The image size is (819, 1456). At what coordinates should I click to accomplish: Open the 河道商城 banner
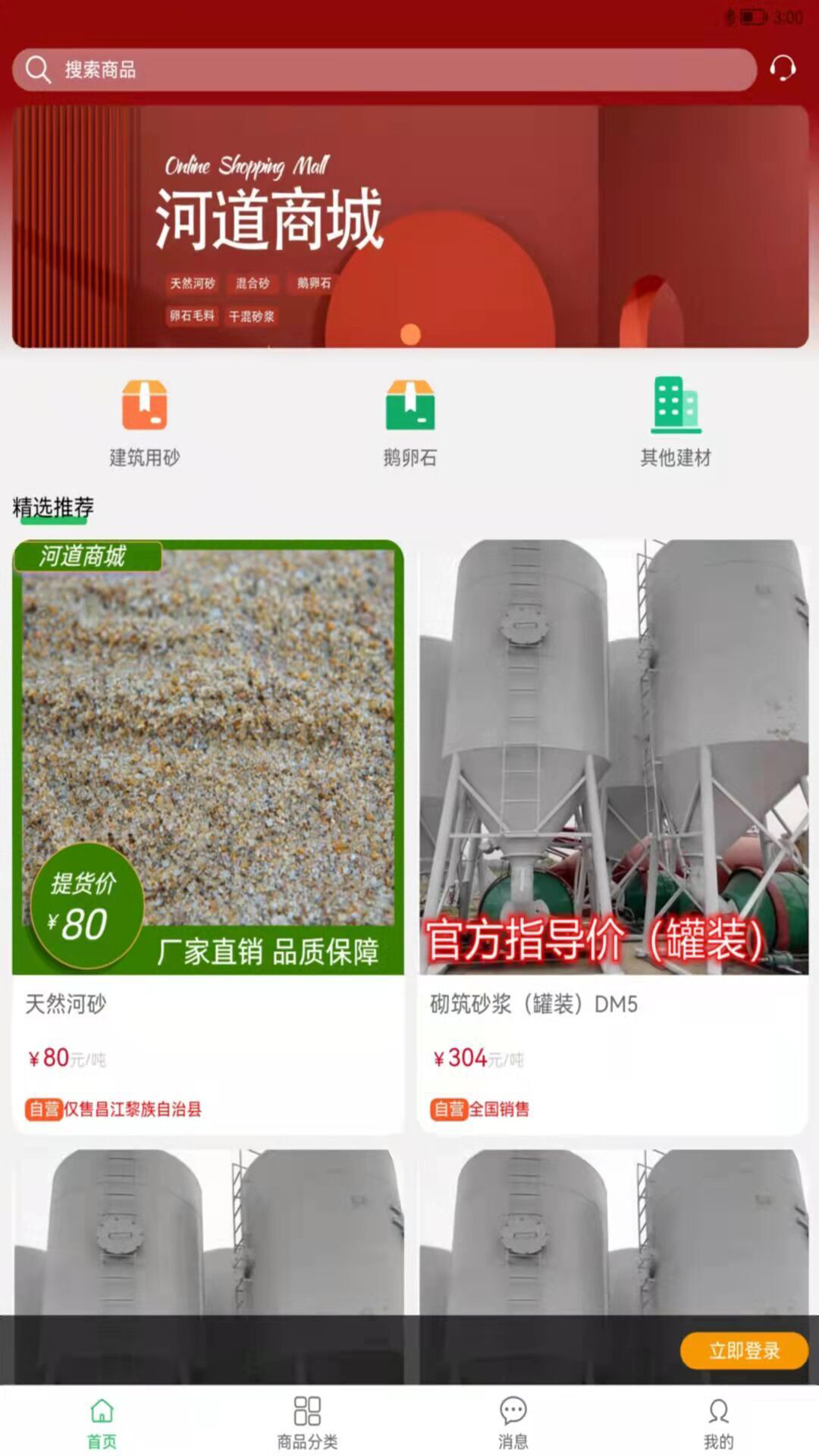tap(409, 226)
